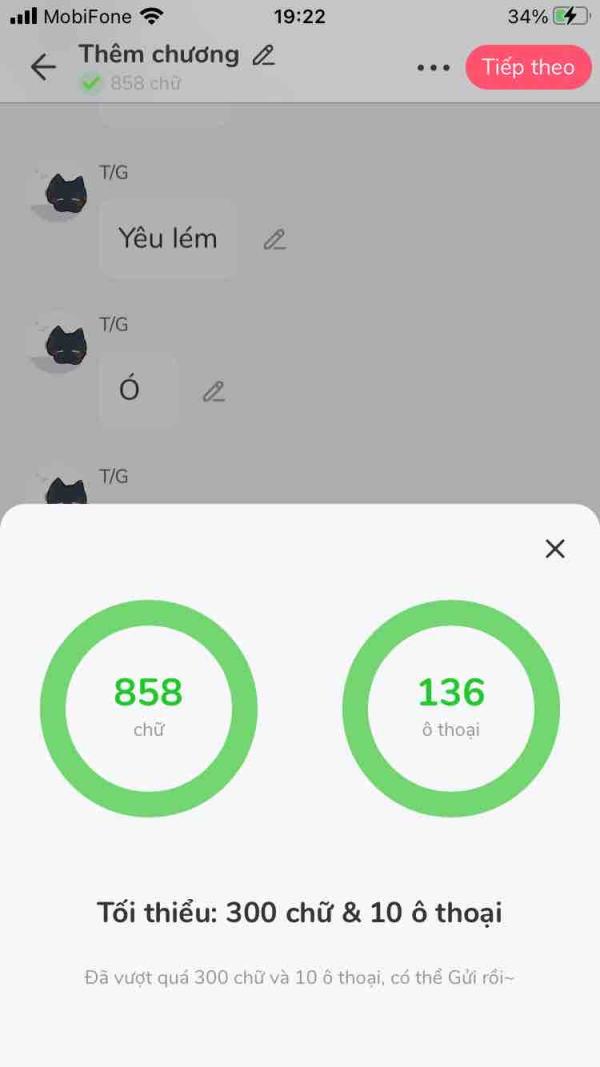600x1067 pixels.
Task: Tap the Tiếp theo button
Action: coord(529,67)
